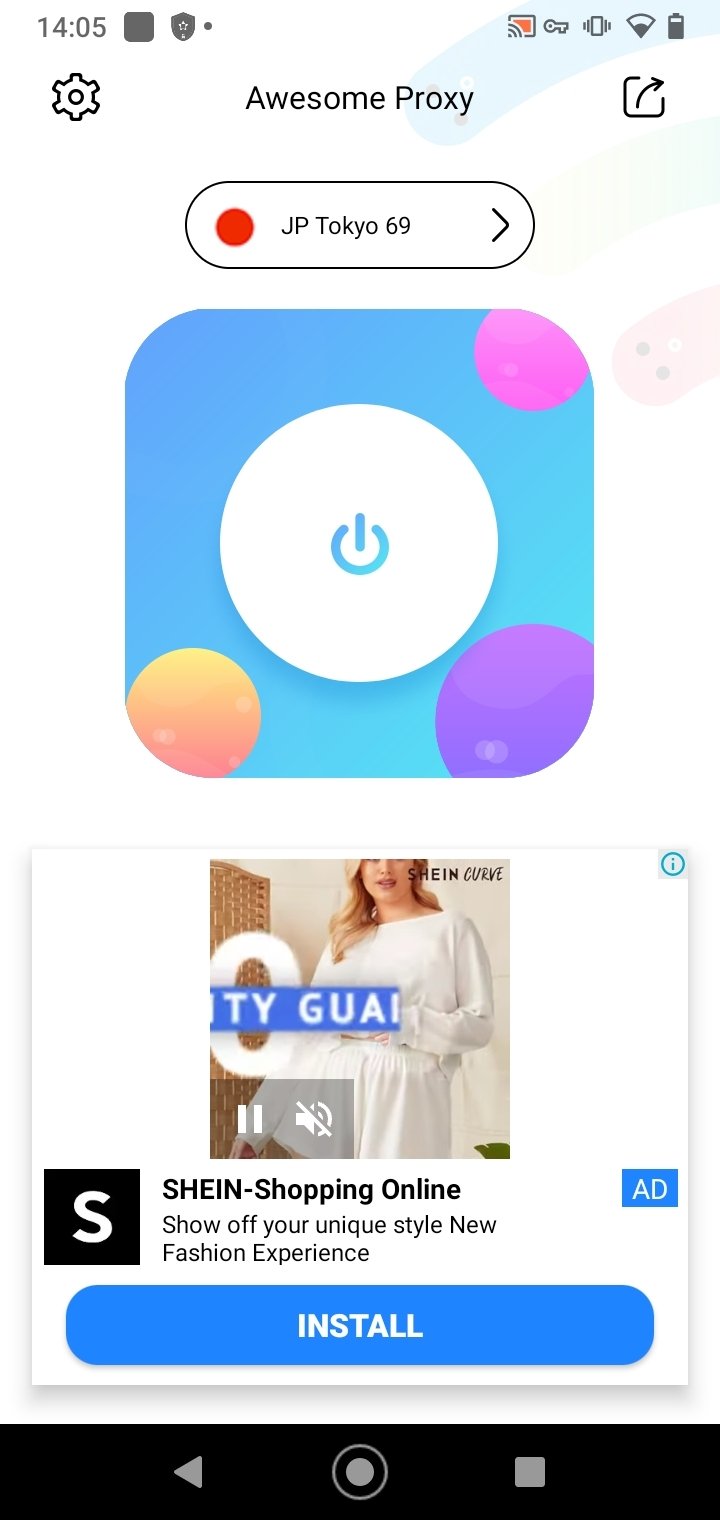Share the Awesome Proxy app
The height and width of the screenshot is (1520, 720).
click(644, 97)
